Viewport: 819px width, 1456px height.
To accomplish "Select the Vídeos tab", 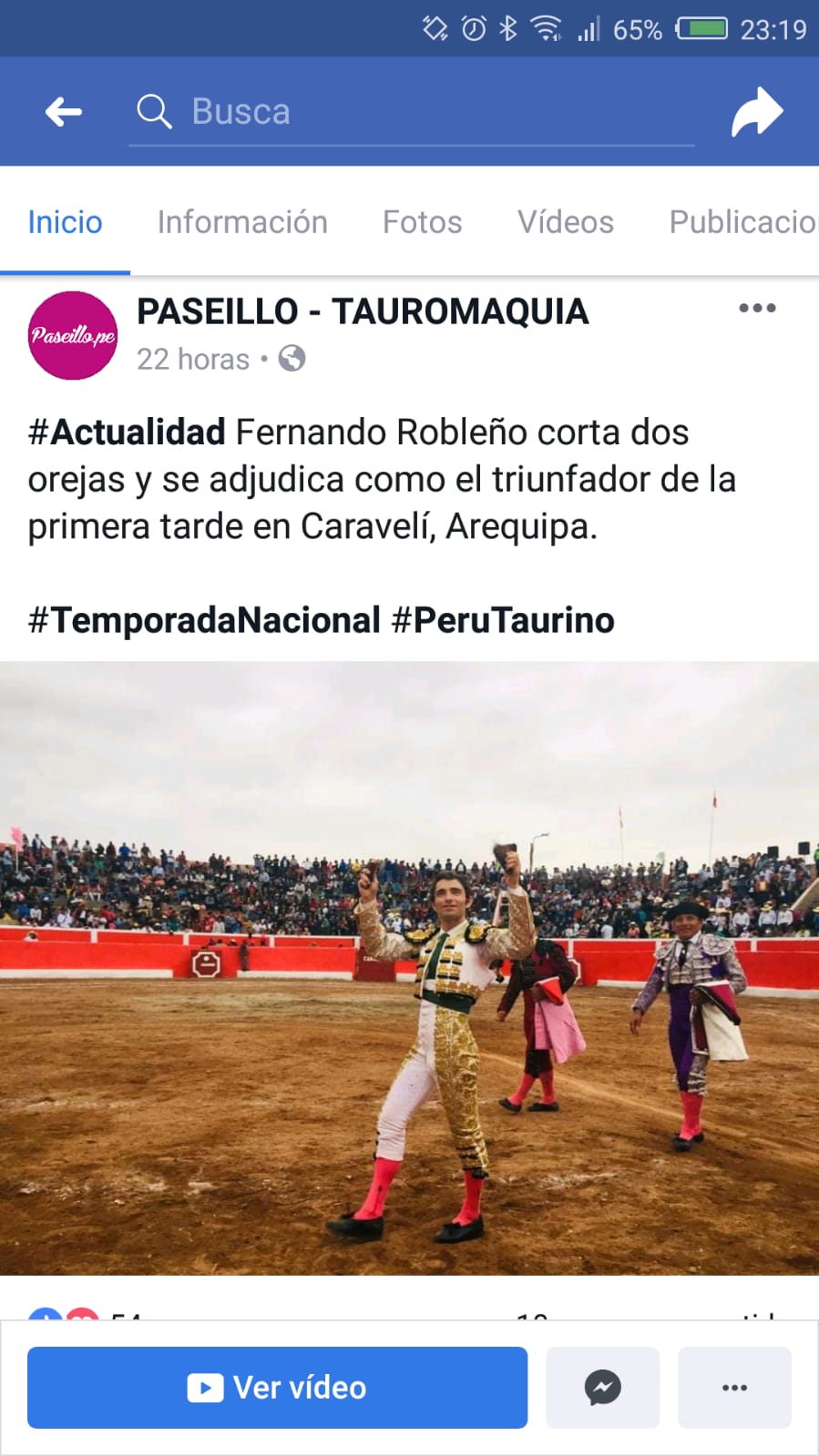I will [565, 222].
